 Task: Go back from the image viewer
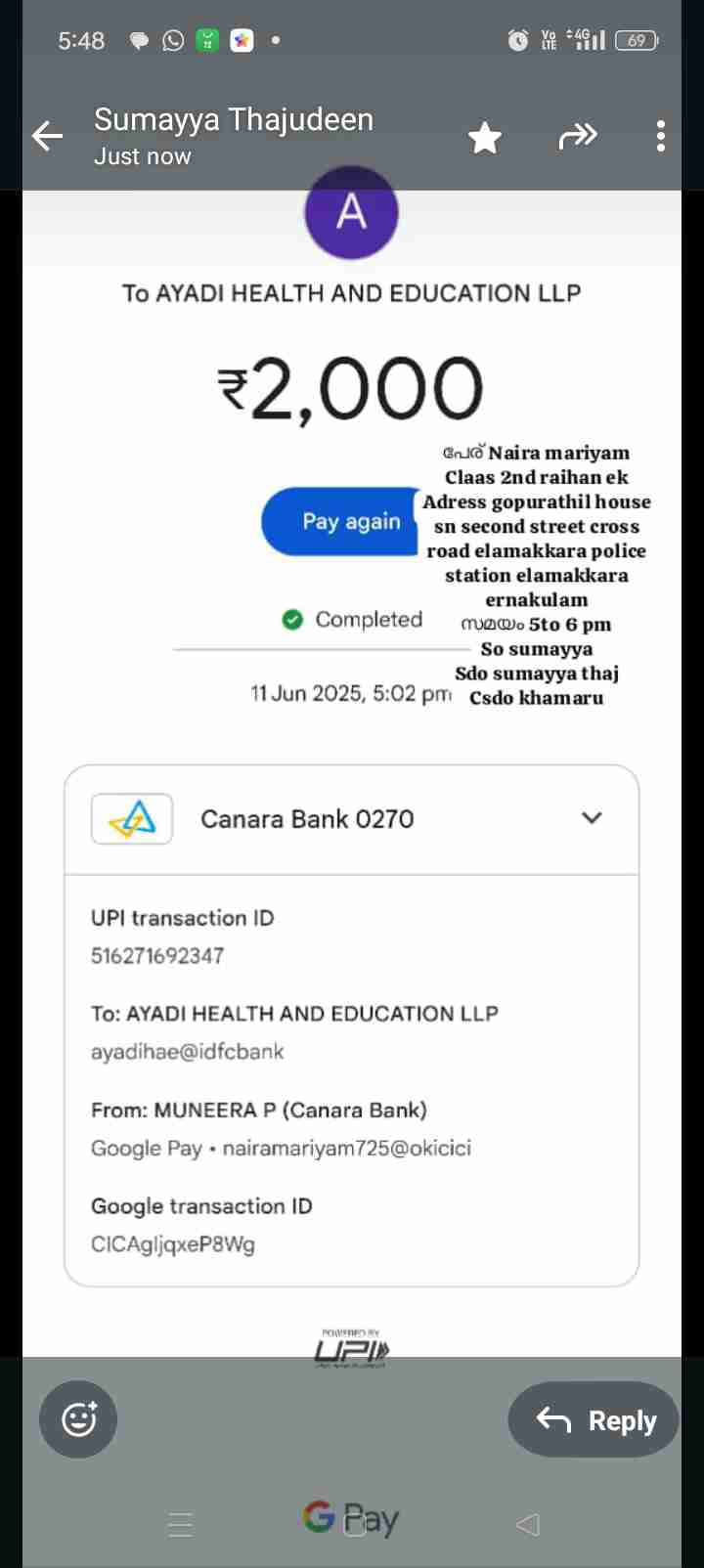pyautogui.click(x=48, y=136)
